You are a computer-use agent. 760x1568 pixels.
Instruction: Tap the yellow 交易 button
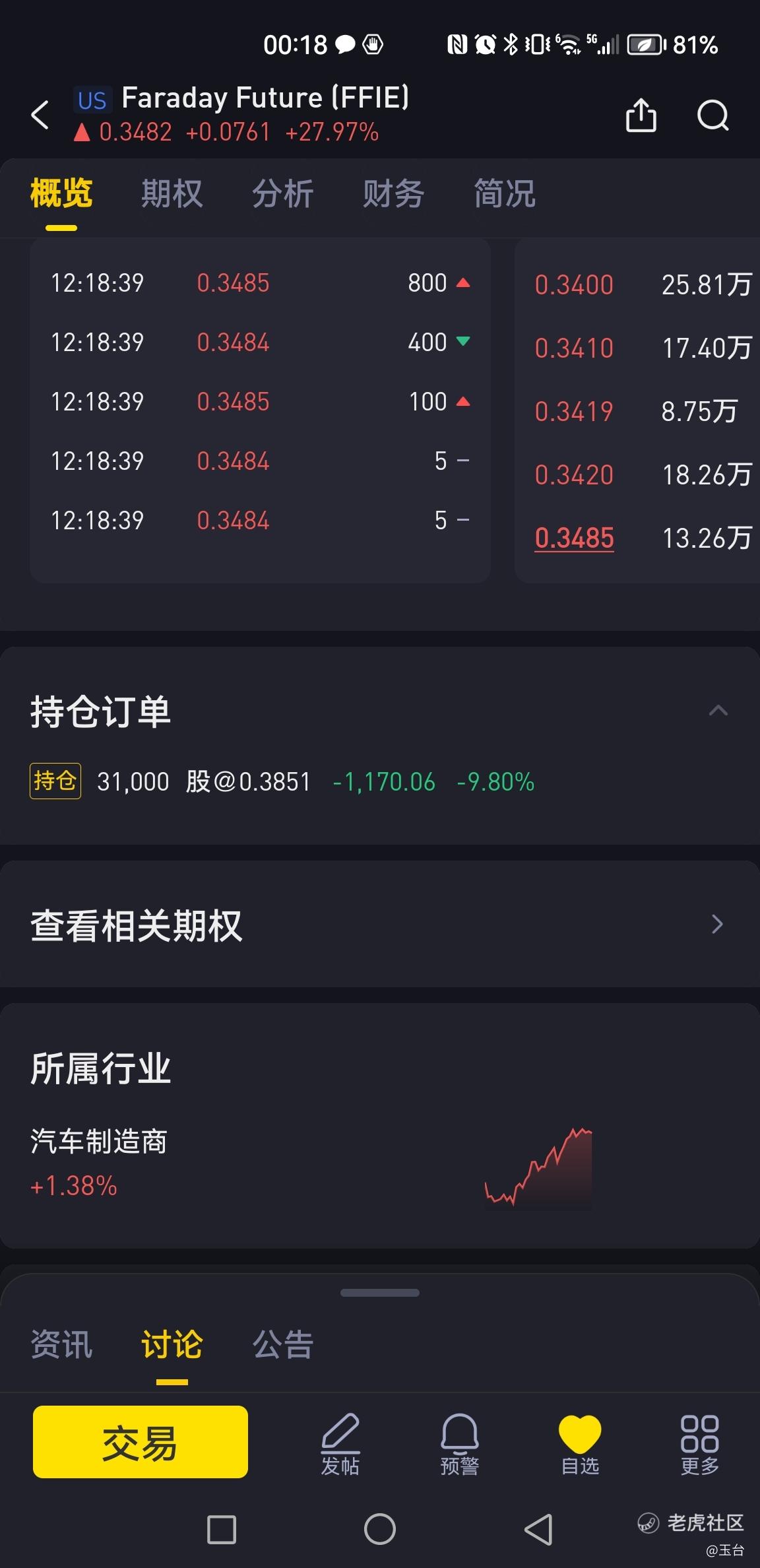pyautogui.click(x=141, y=1443)
